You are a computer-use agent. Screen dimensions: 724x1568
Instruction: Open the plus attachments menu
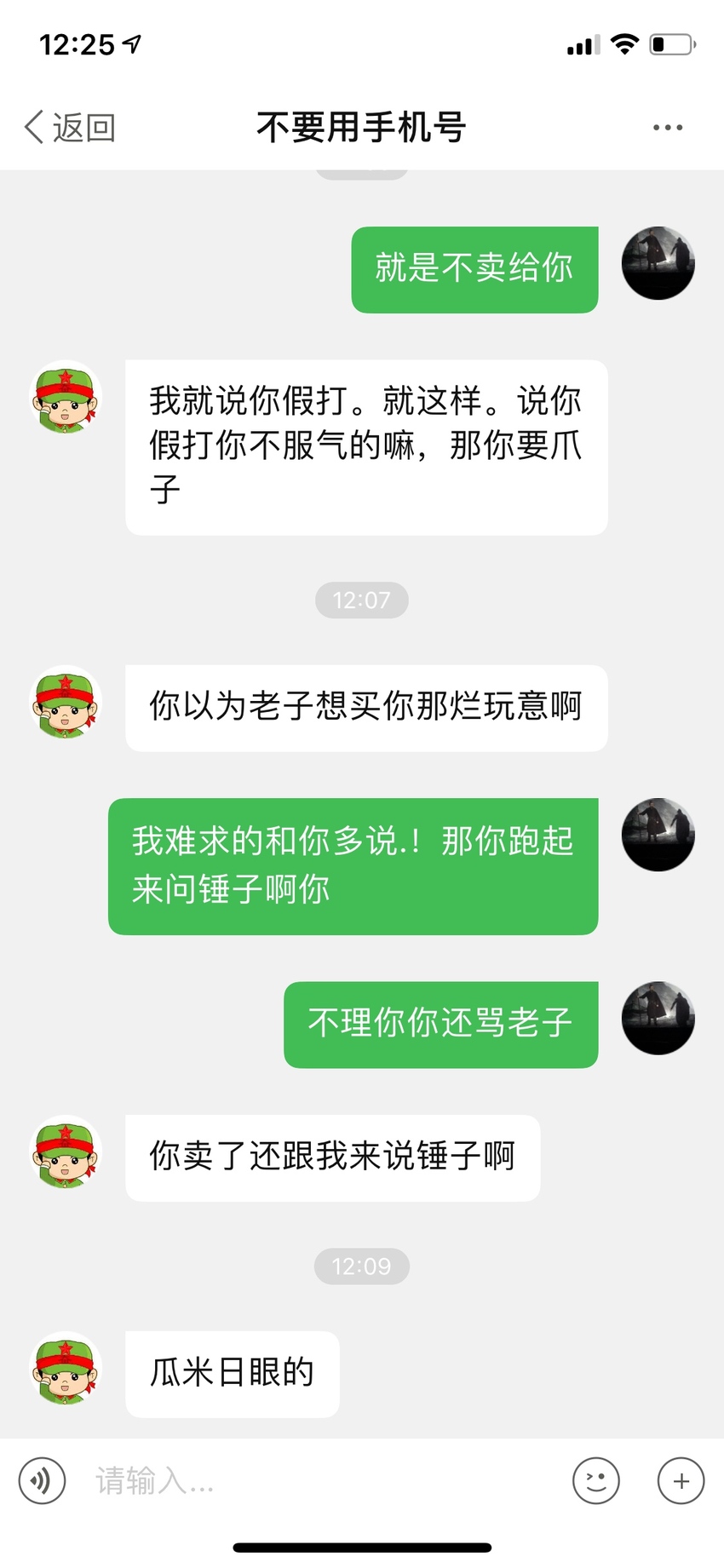tap(681, 1480)
